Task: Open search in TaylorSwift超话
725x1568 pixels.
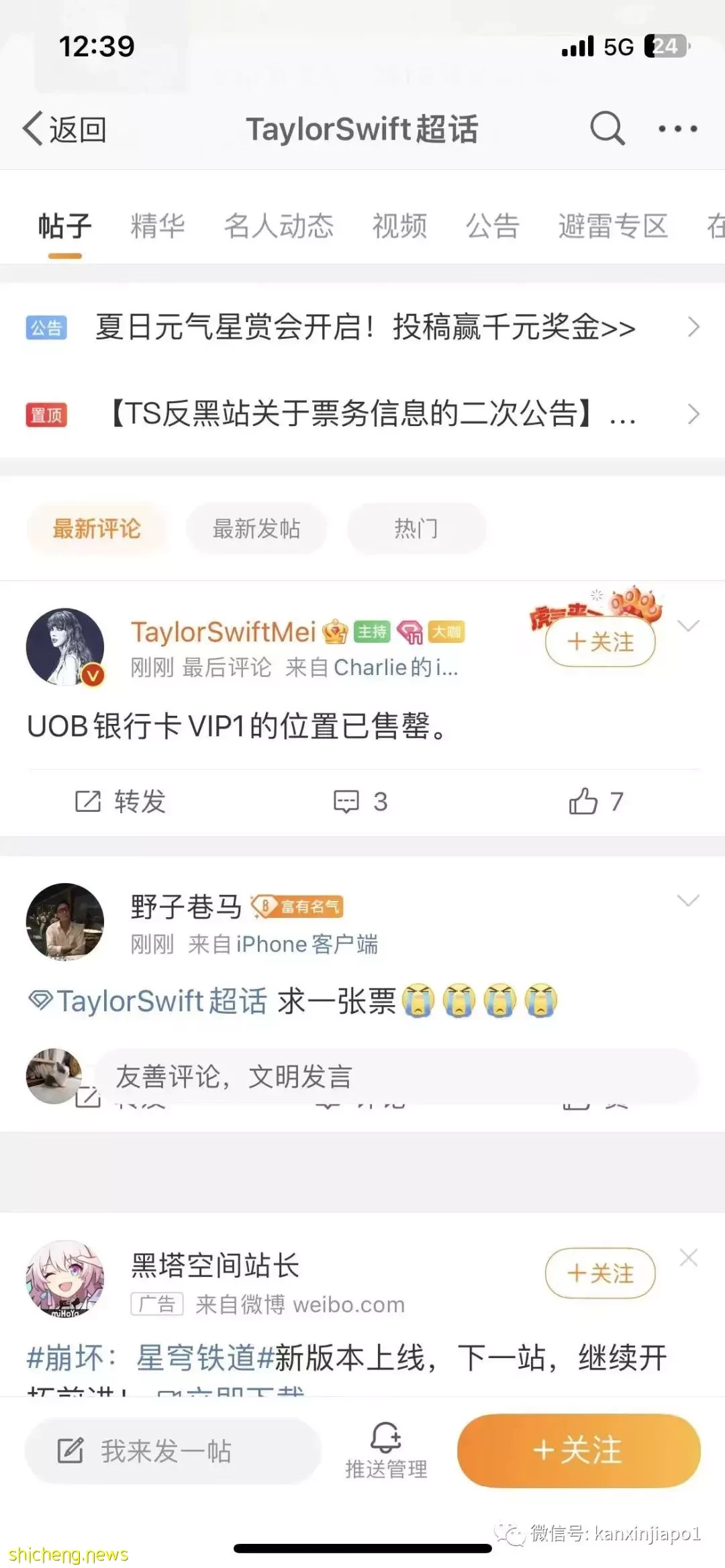Action: pyautogui.click(x=607, y=127)
